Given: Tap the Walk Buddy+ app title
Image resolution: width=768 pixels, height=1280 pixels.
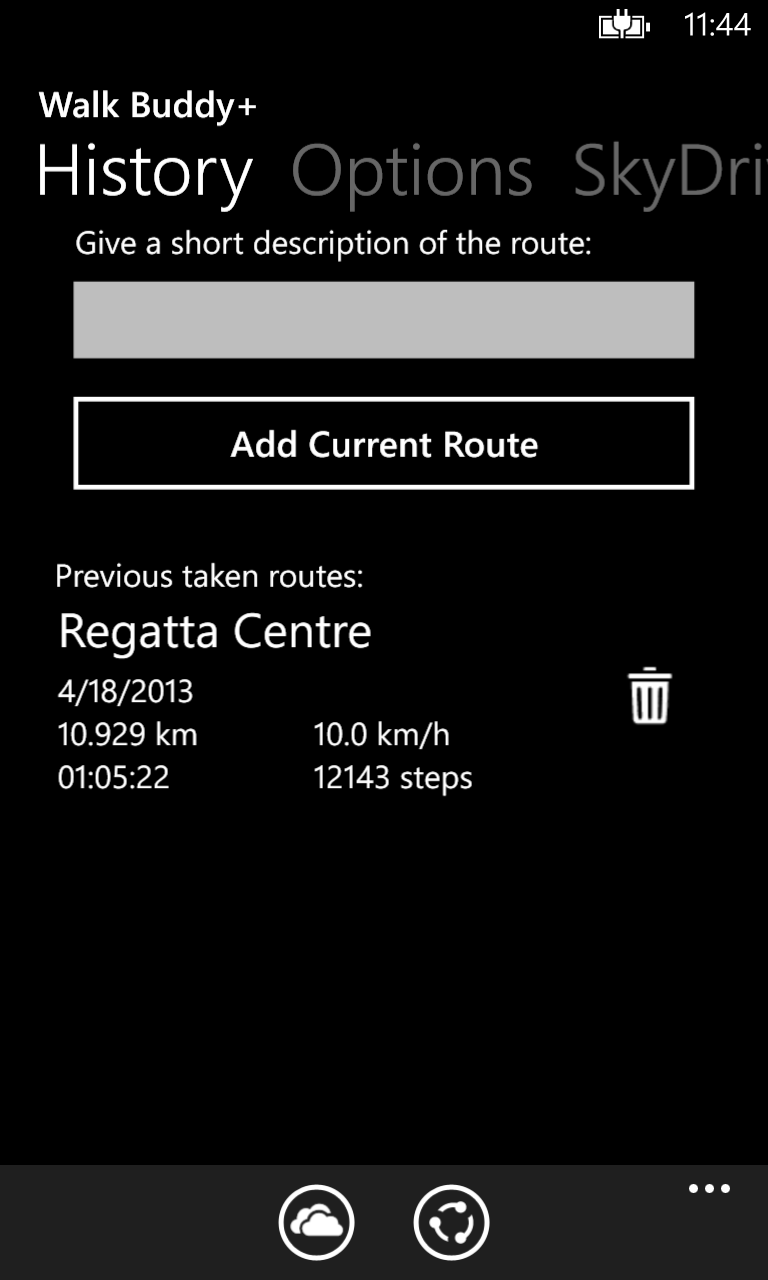Looking at the screenshot, I should (148, 104).
